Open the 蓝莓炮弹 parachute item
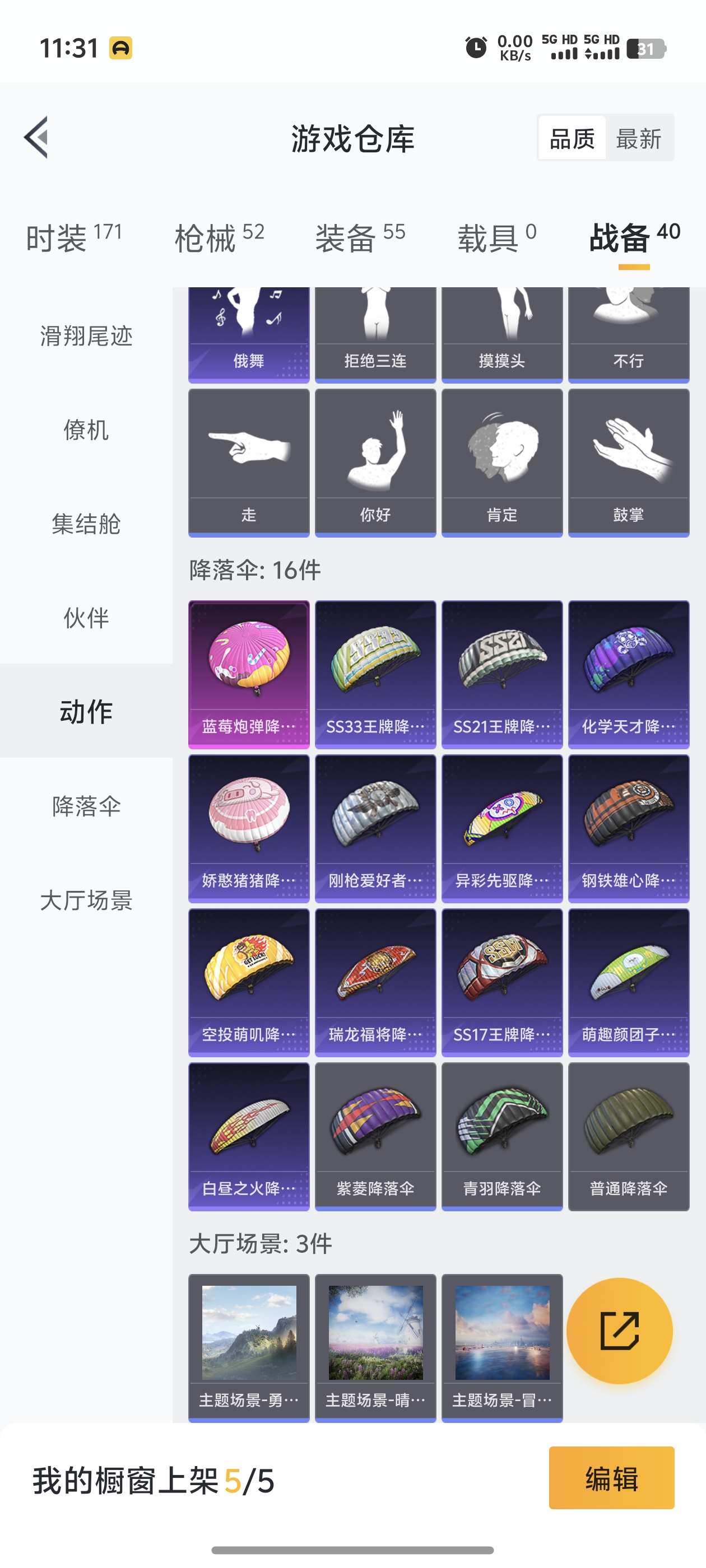Image resolution: width=706 pixels, height=1568 pixels. pyautogui.click(x=249, y=674)
